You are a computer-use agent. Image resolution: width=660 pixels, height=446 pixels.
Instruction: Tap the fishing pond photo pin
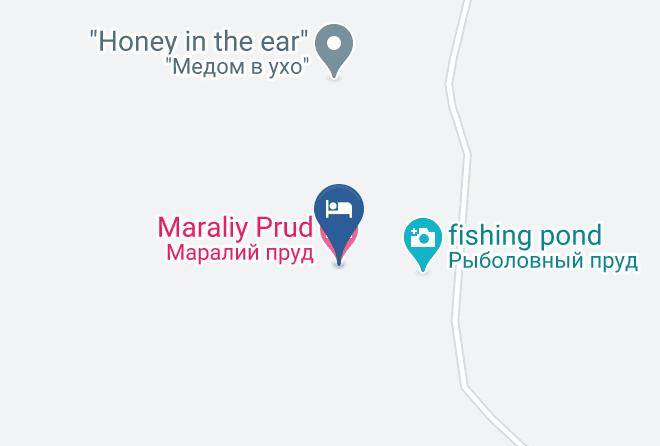tap(423, 244)
